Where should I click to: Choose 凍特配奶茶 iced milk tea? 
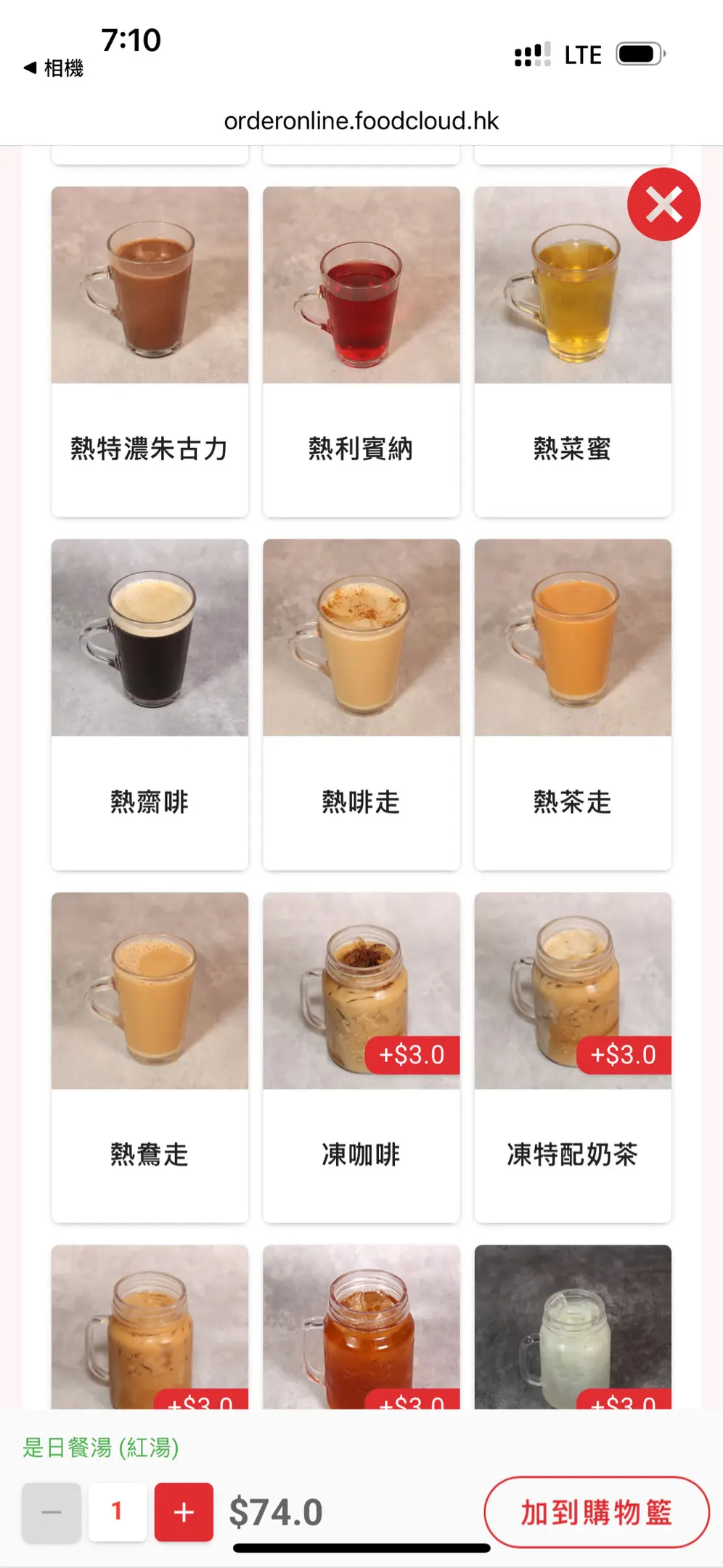(572, 1057)
